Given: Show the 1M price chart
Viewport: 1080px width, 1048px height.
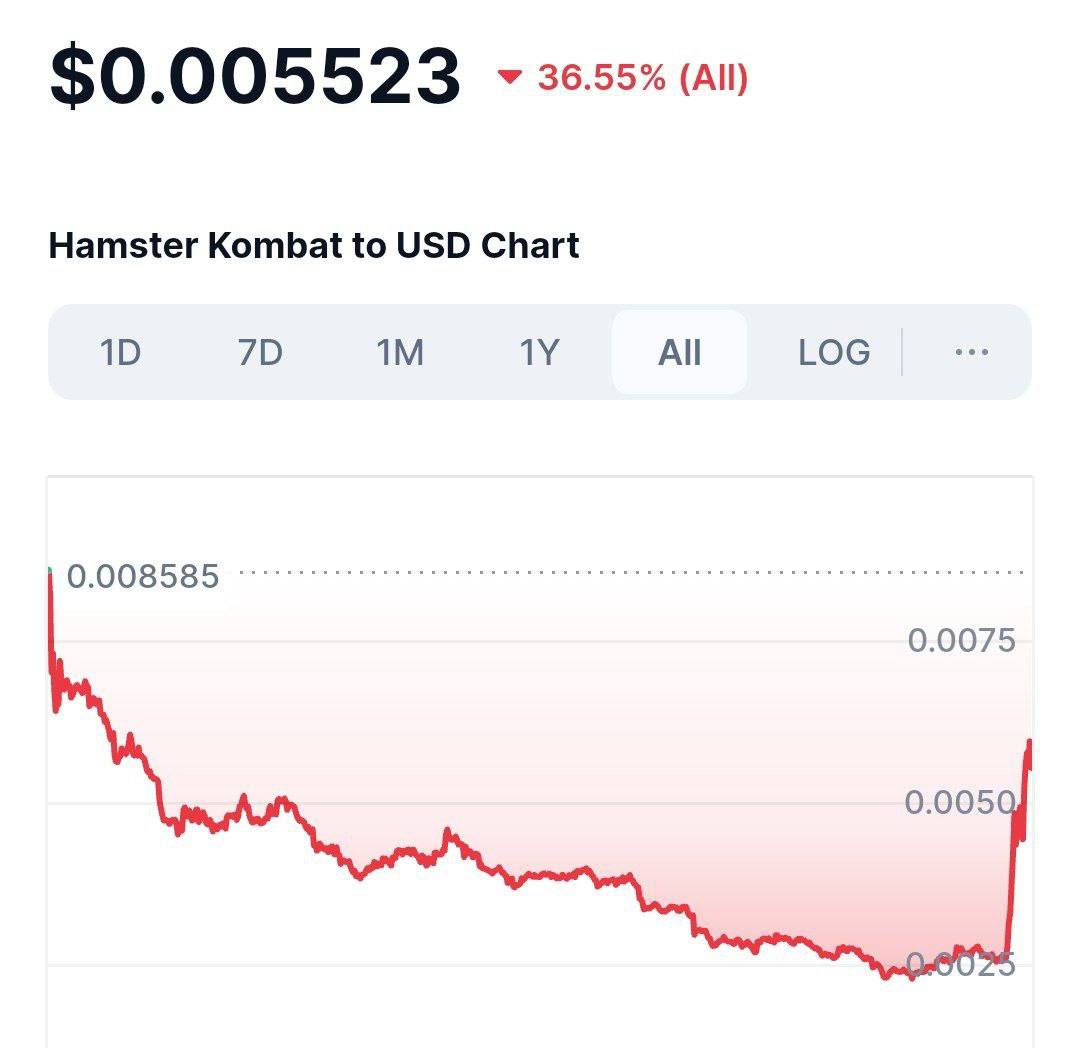Looking at the screenshot, I should 400,353.
